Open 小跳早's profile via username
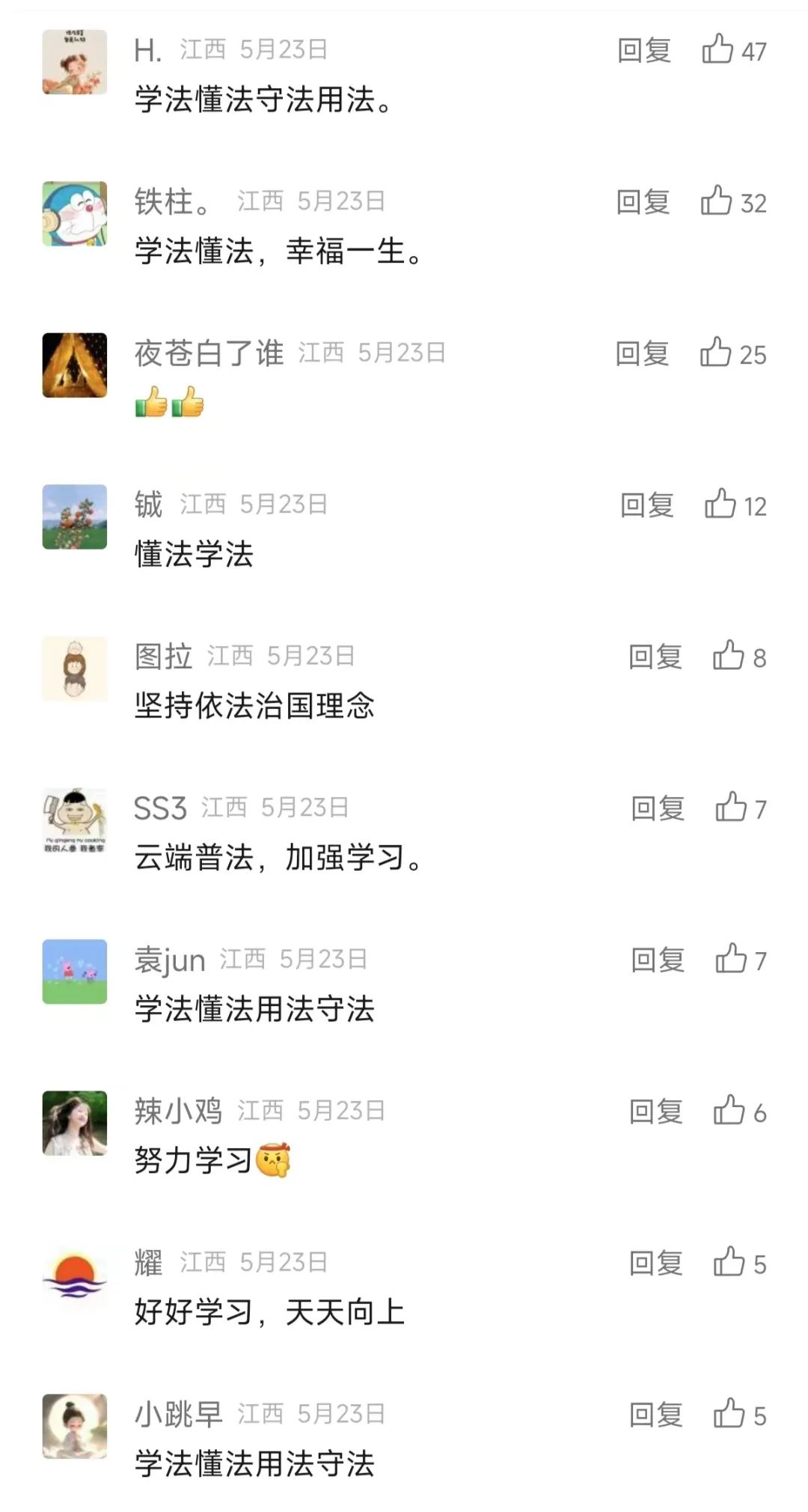The image size is (808, 1512). click(179, 1414)
